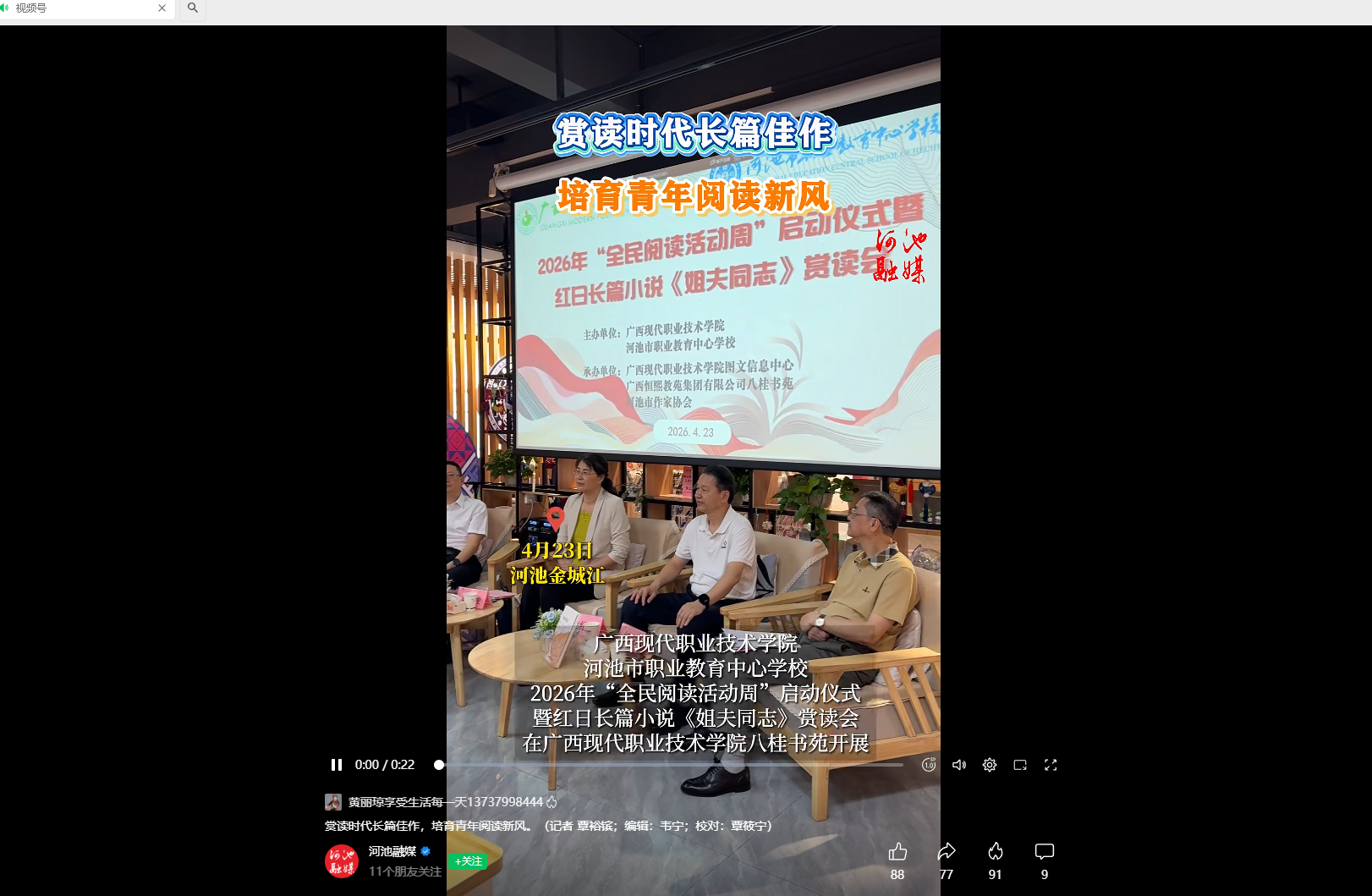Viewport: 1372px width, 896px height.
Task: Change the playback speed
Action: point(929,765)
